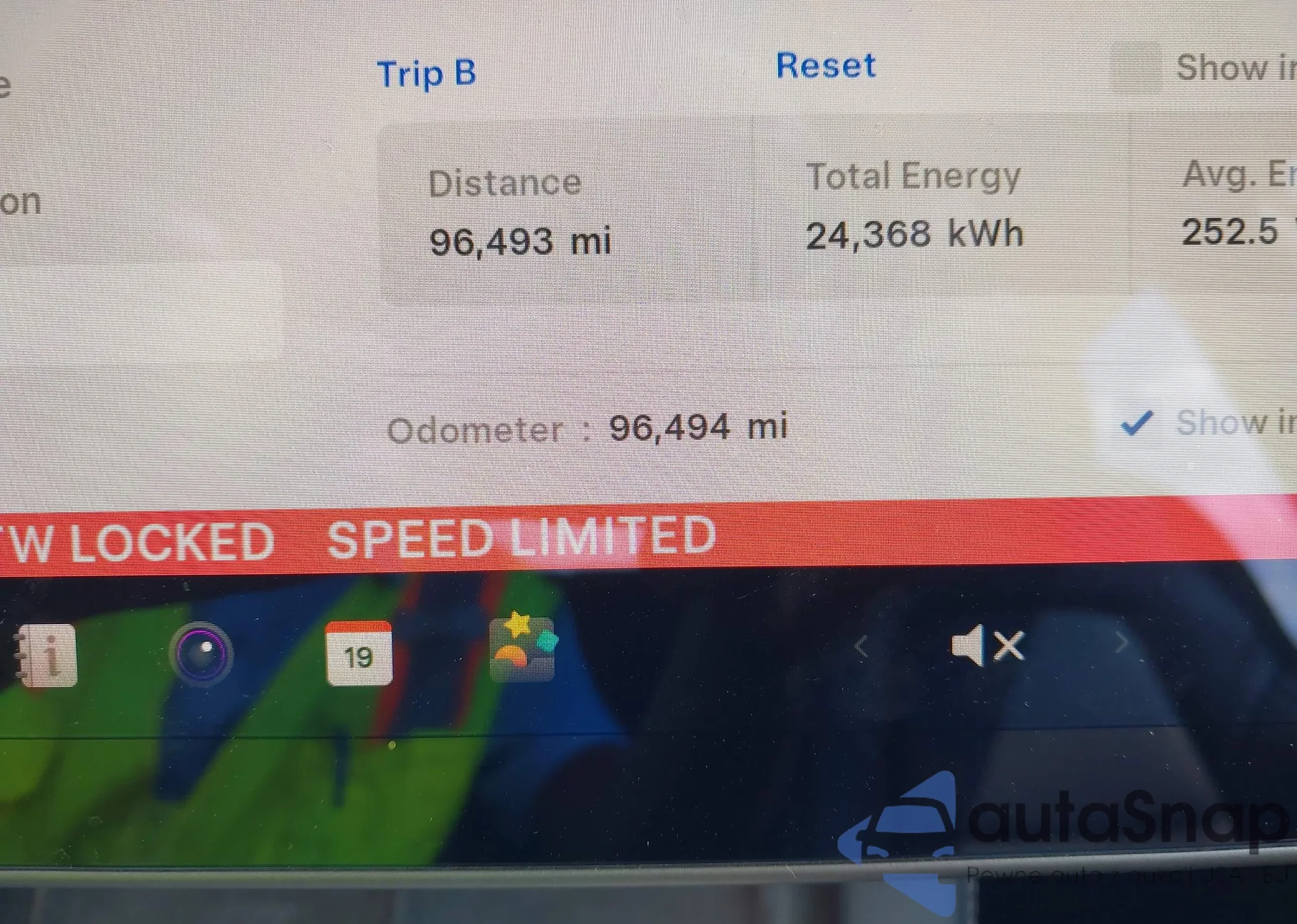Open the Toybox app icon
This screenshot has width=1297, height=924.
click(523, 647)
